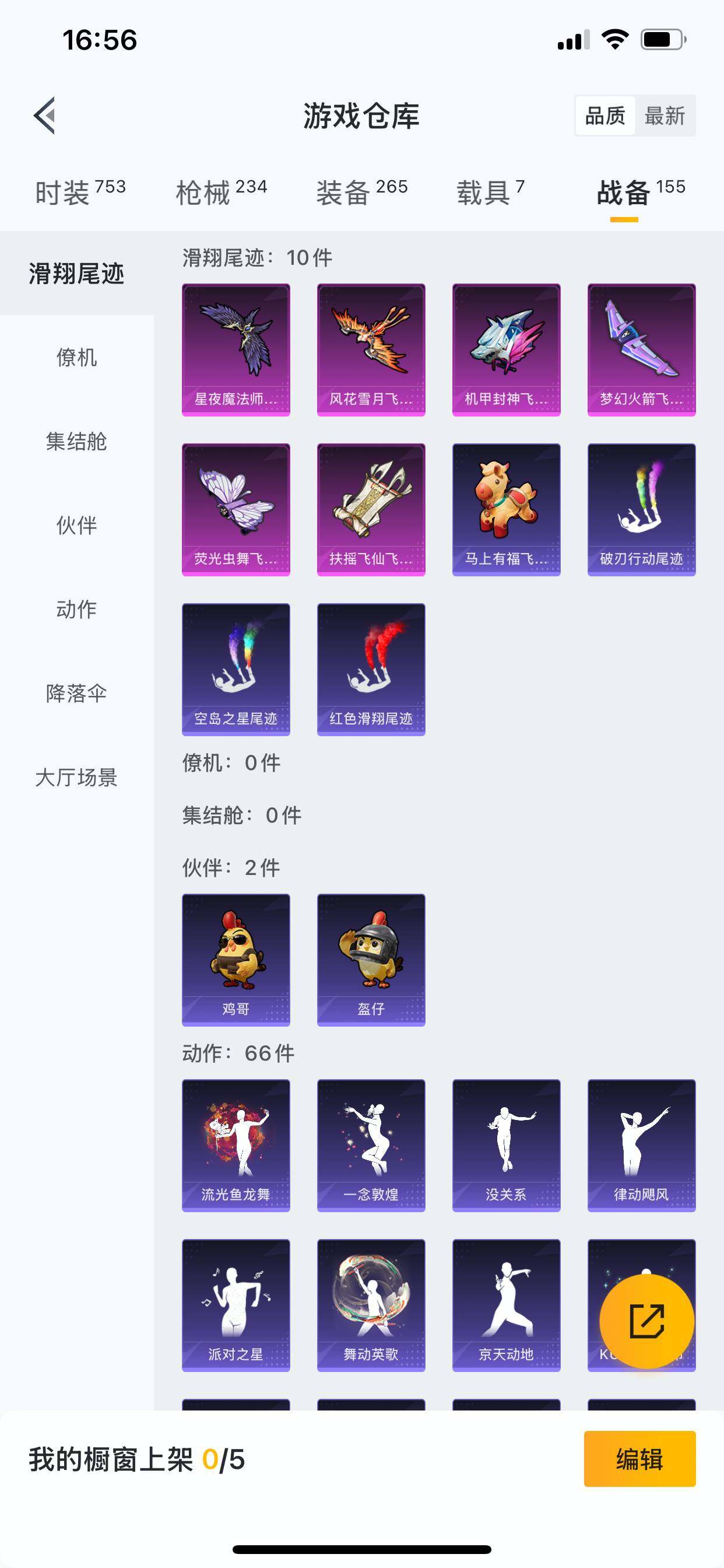Switch sorting to 品质 mode
Viewport: 724px width, 1568px height.
605,116
